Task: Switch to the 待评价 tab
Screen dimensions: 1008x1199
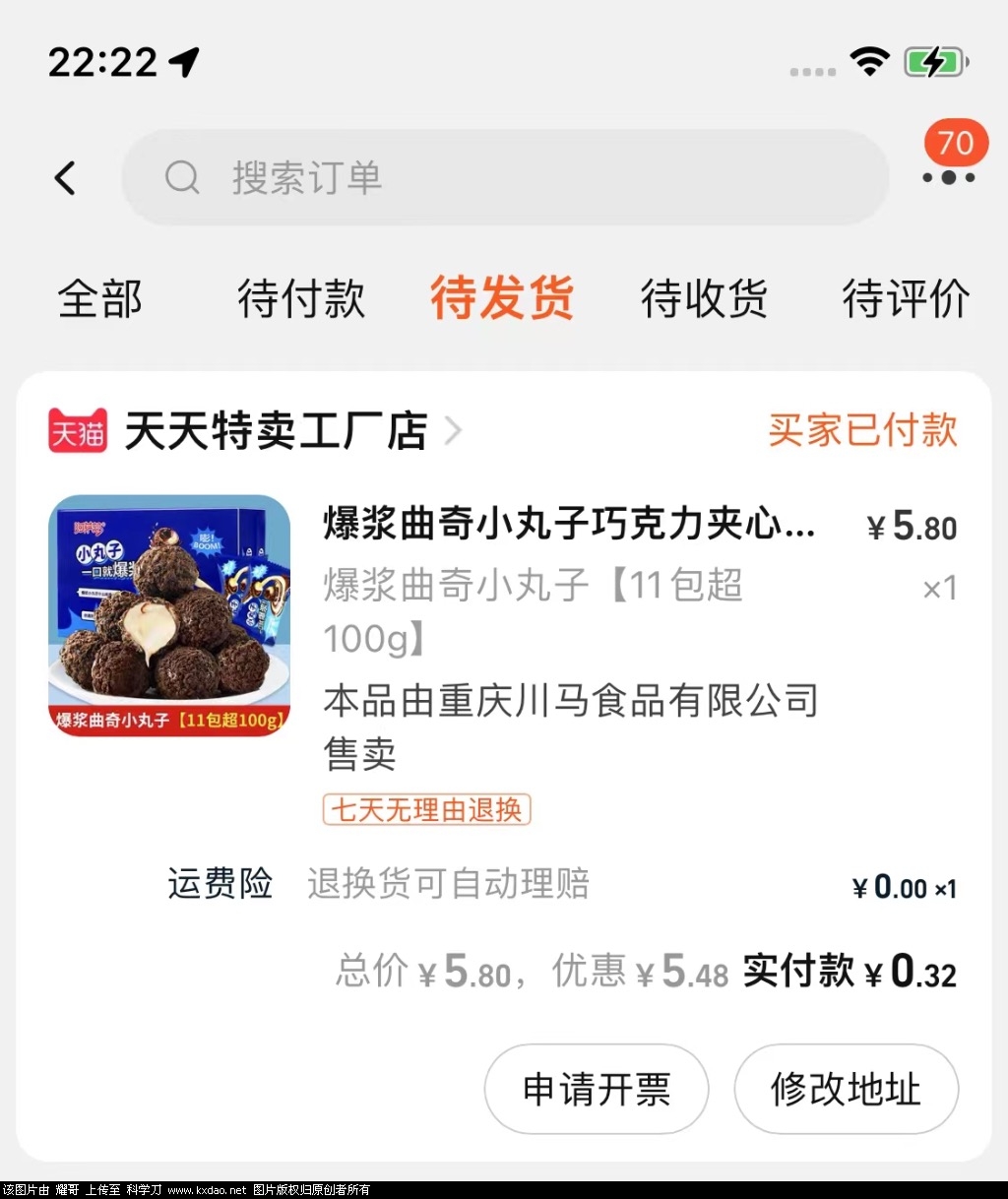Action: coord(906,298)
